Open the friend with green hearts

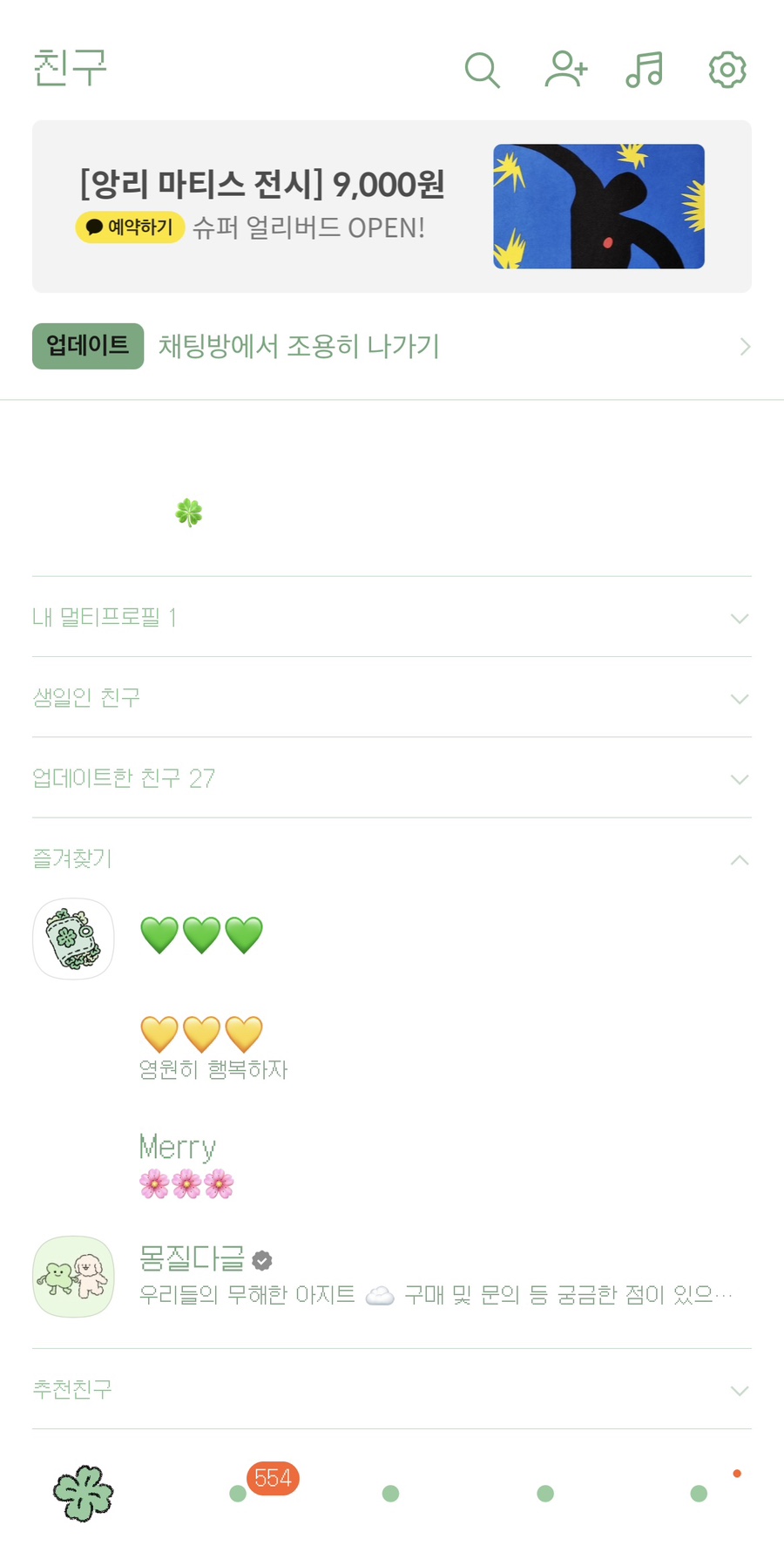pos(392,939)
